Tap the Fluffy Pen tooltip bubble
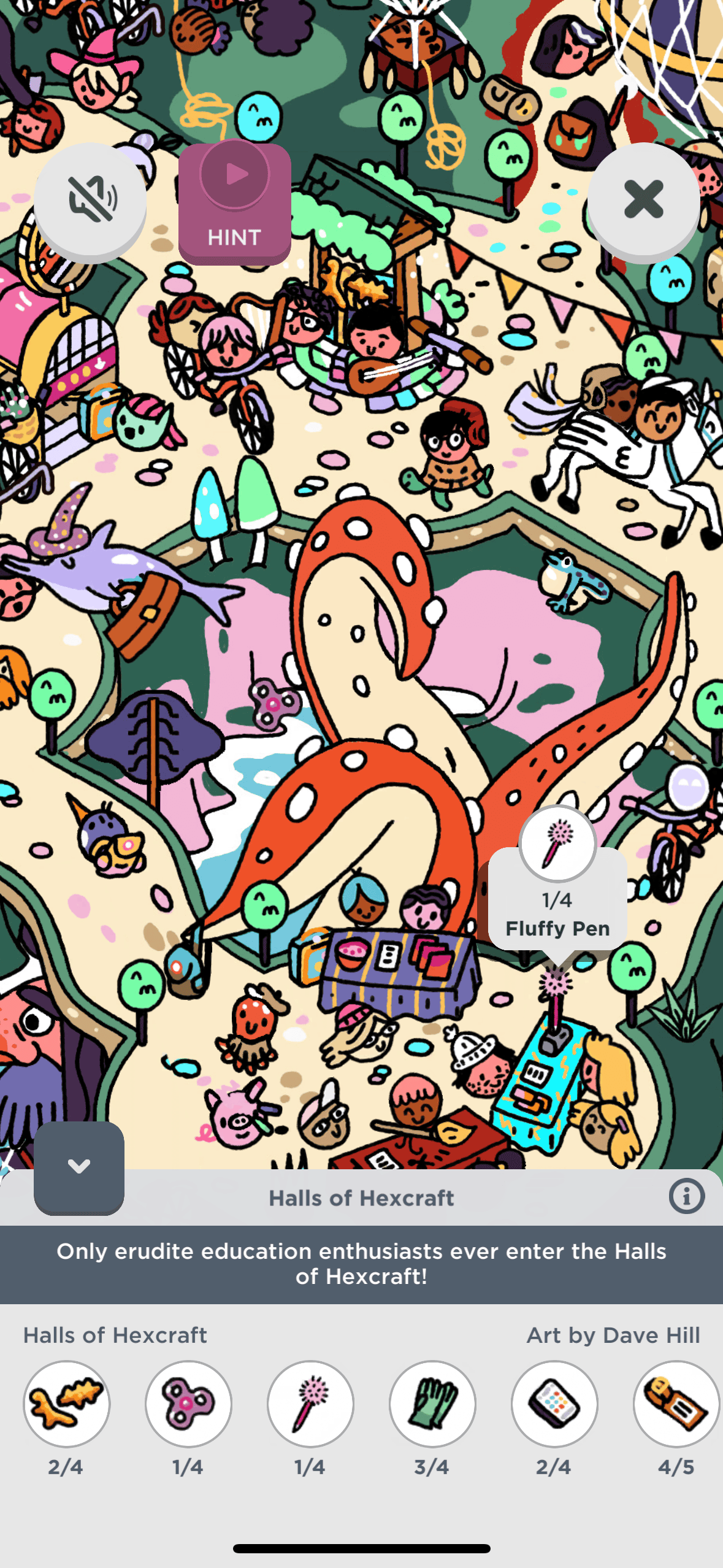The height and width of the screenshot is (1568, 723). tap(557, 901)
